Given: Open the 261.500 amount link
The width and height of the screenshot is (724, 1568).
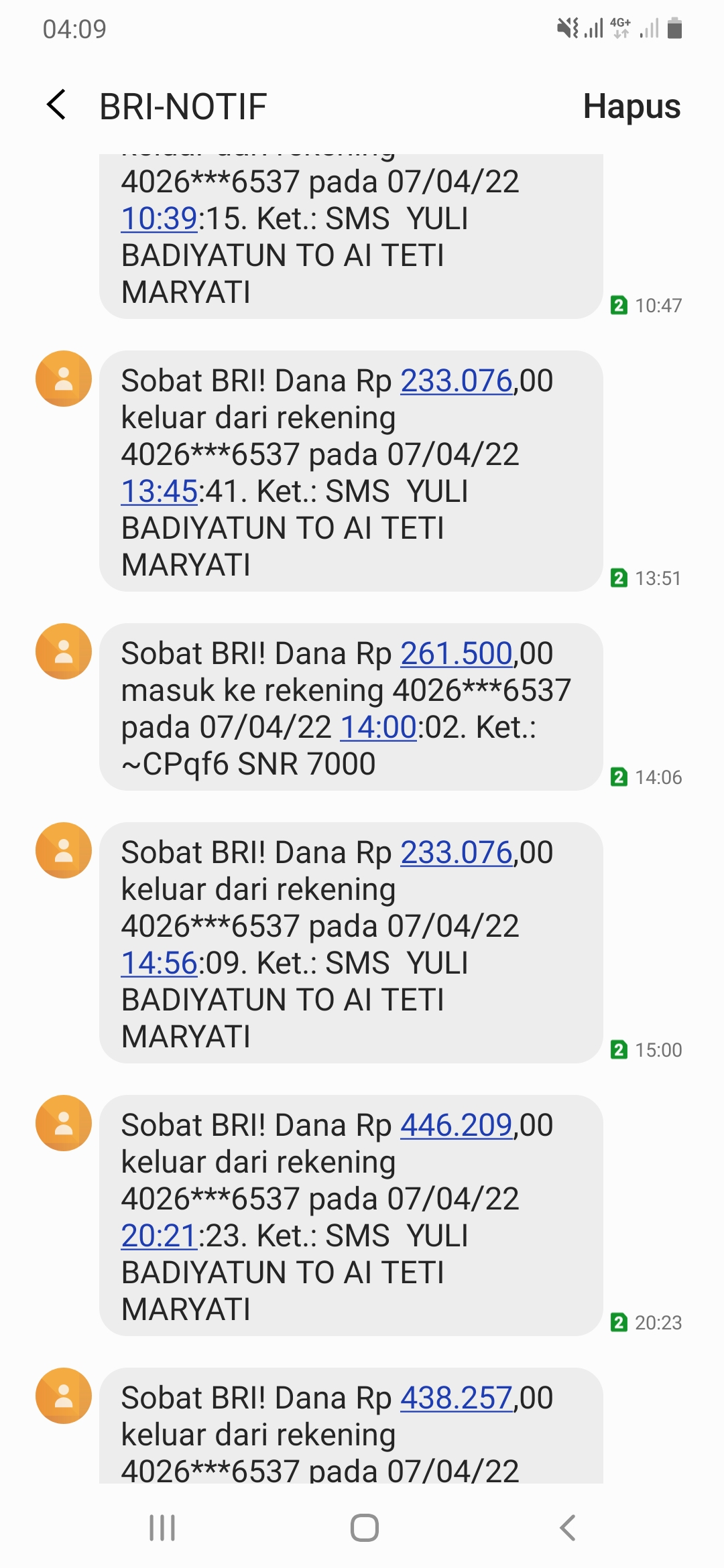Looking at the screenshot, I should coord(457,653).
